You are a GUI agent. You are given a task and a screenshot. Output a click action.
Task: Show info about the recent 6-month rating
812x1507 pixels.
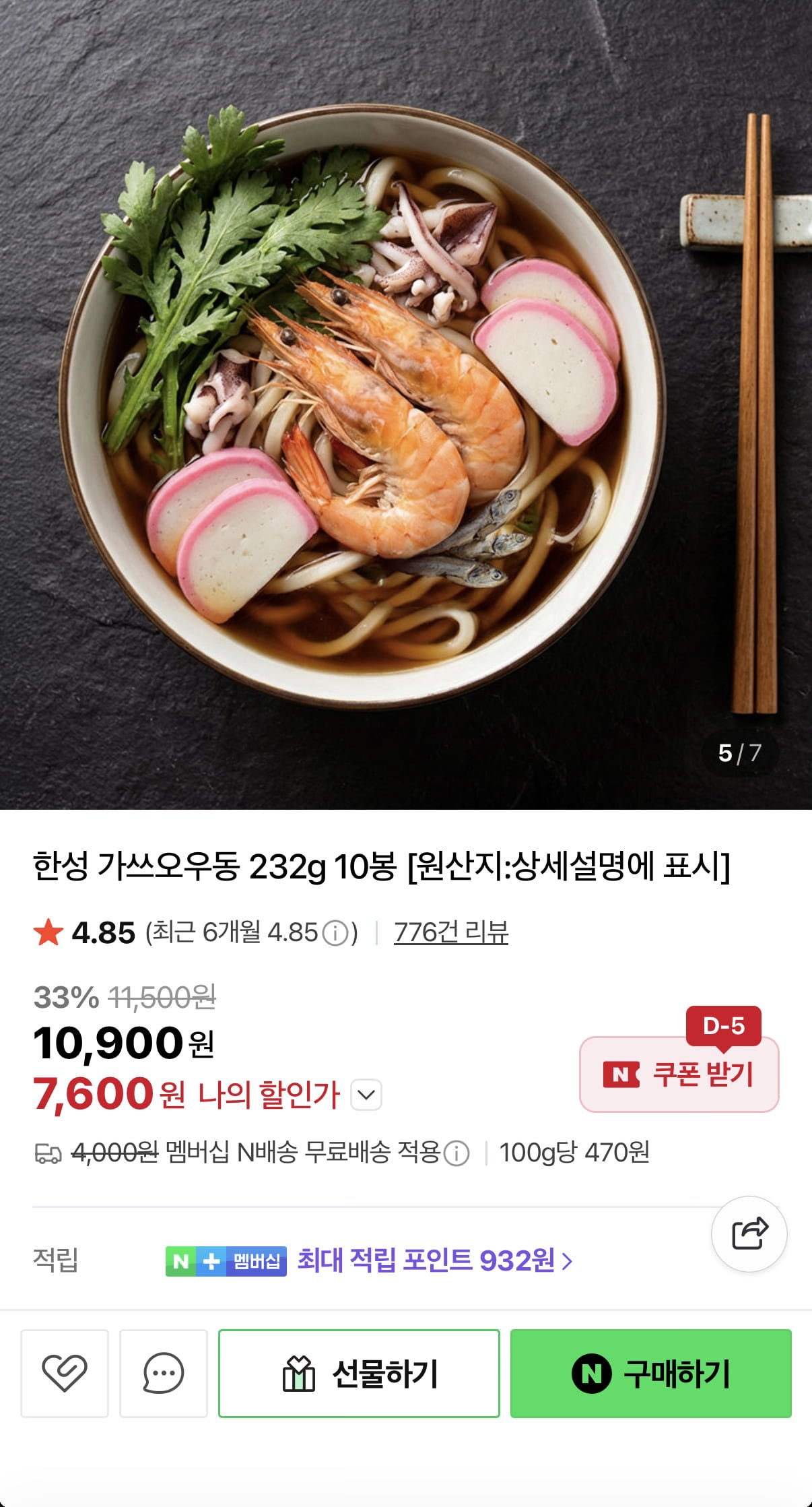pyautogui.click(x=335, y=933)
